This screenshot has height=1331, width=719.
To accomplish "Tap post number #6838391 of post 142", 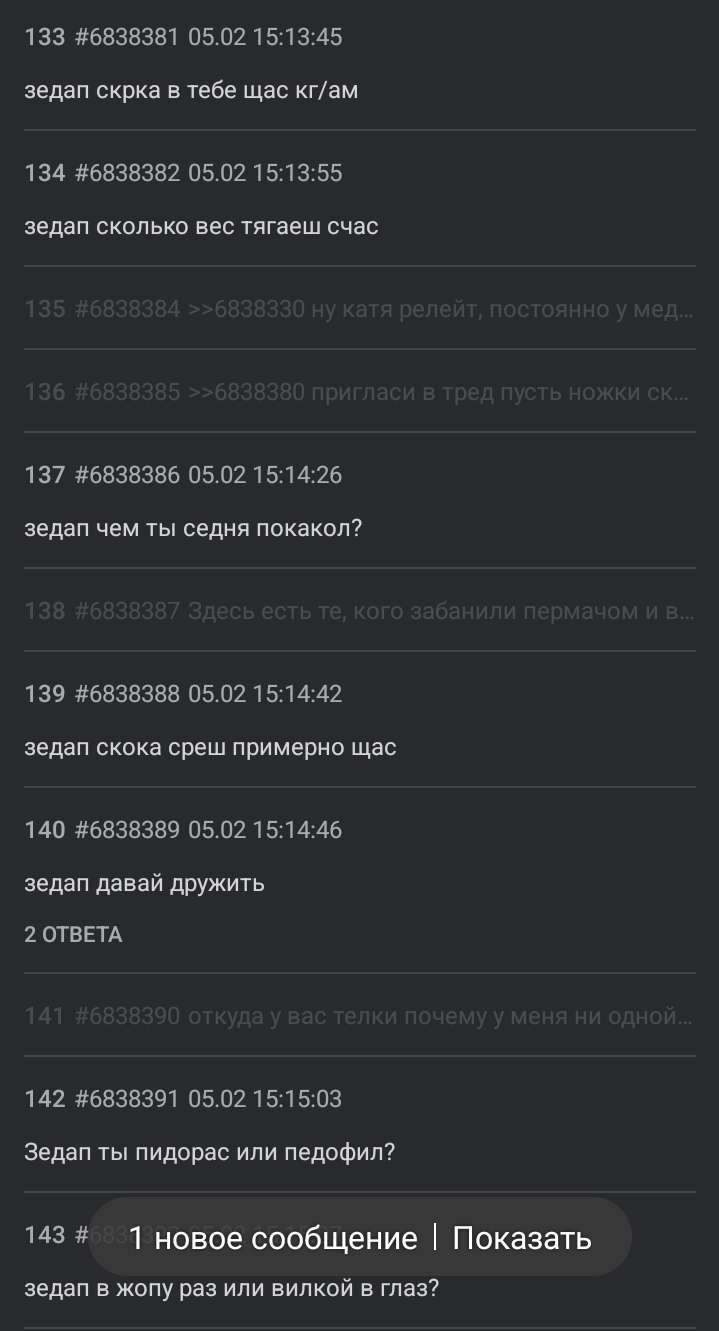I will click(127, 1099).
